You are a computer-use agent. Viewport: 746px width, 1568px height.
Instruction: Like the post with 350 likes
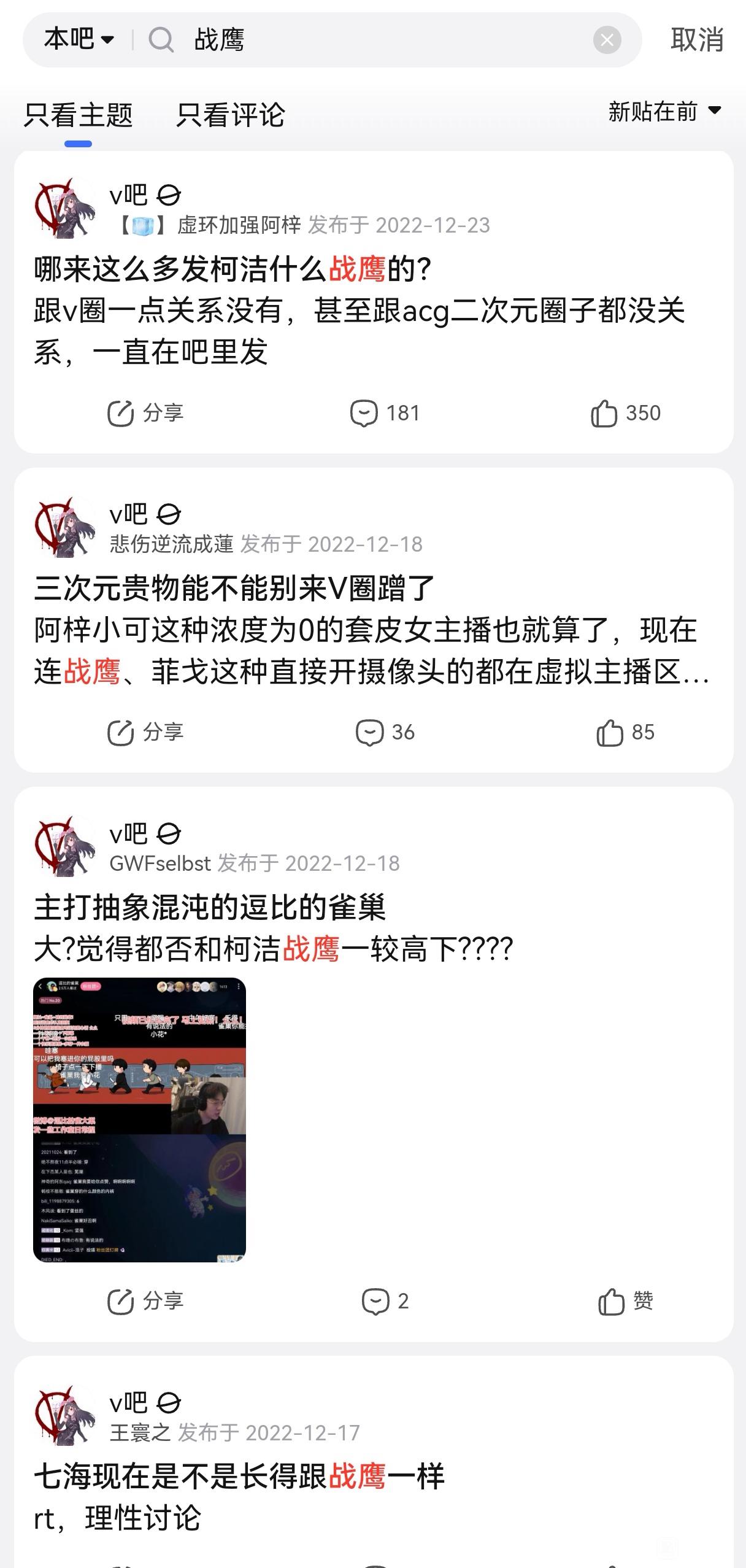click(625, 413)
